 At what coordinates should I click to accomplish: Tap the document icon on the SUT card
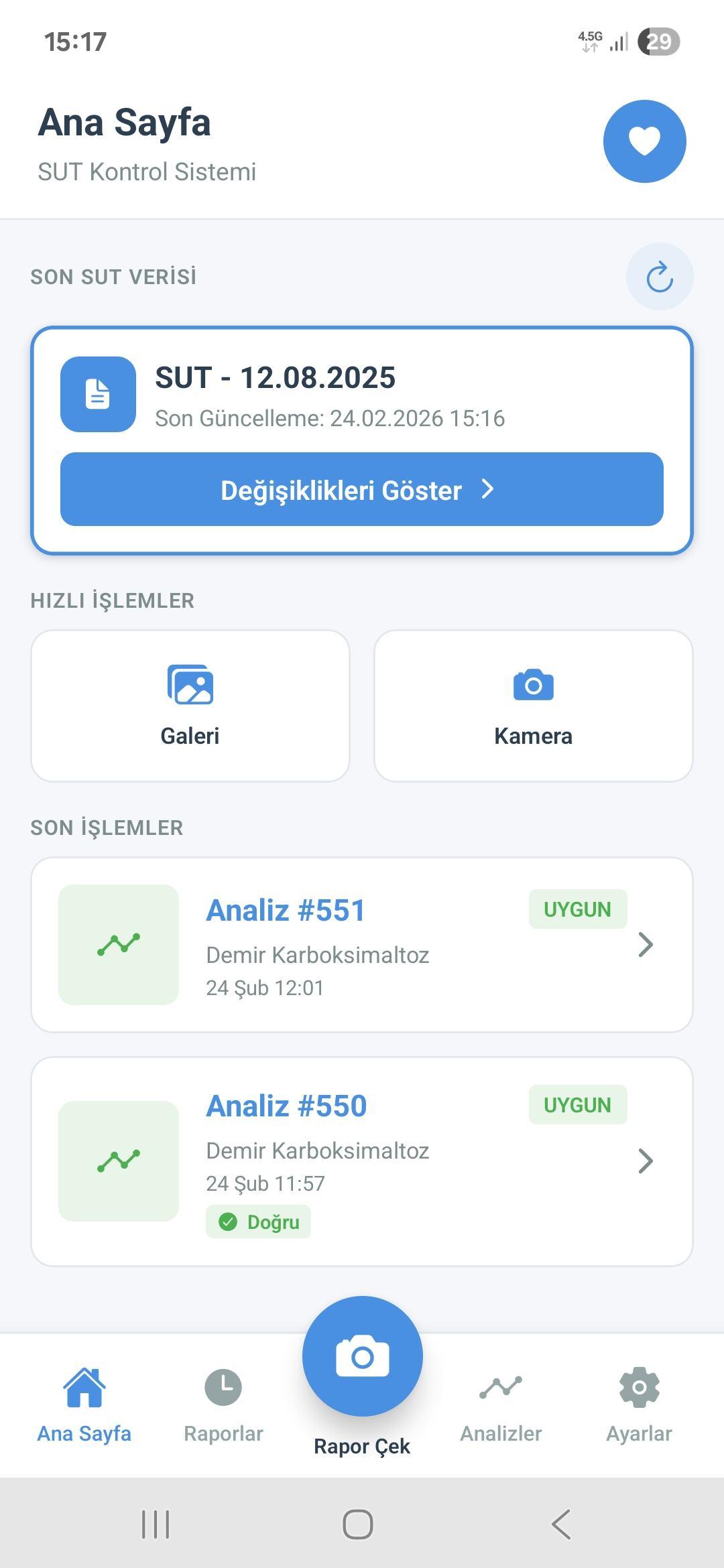click(98, 394)
